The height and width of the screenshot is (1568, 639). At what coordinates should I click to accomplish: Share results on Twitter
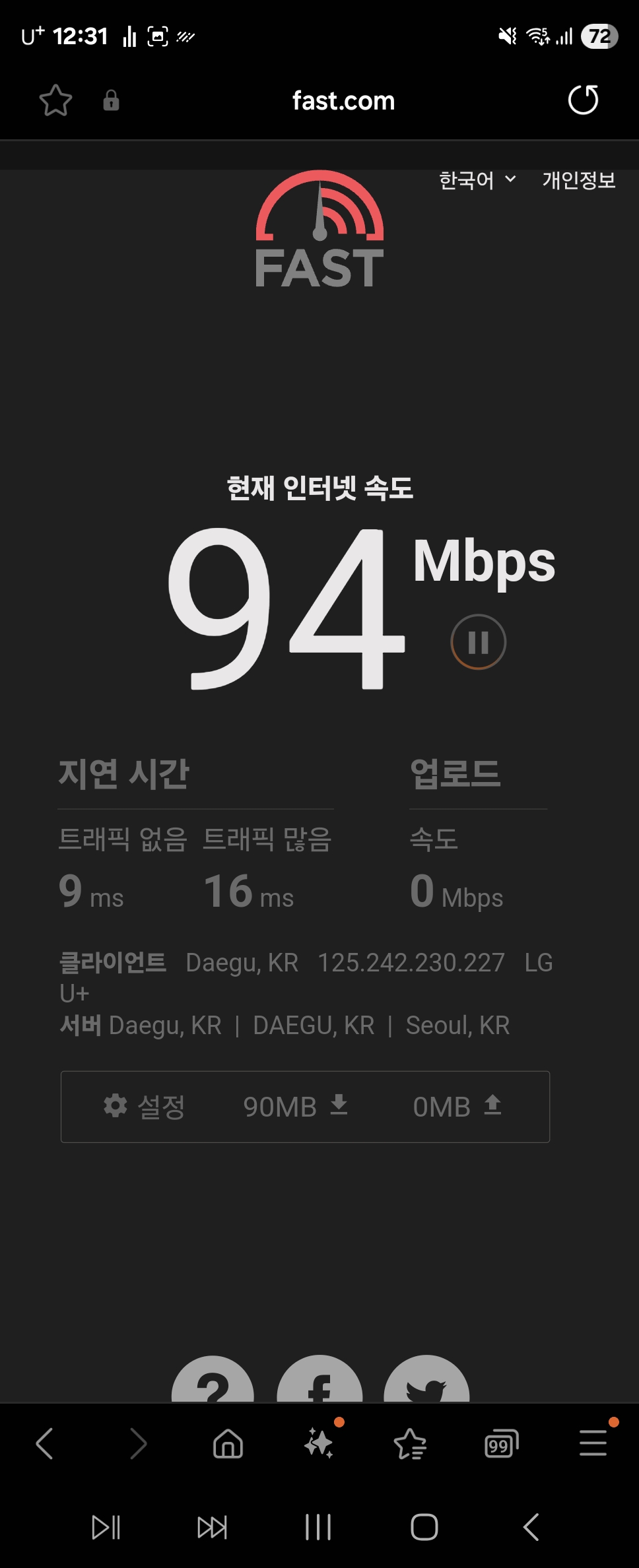(426, 1379)
